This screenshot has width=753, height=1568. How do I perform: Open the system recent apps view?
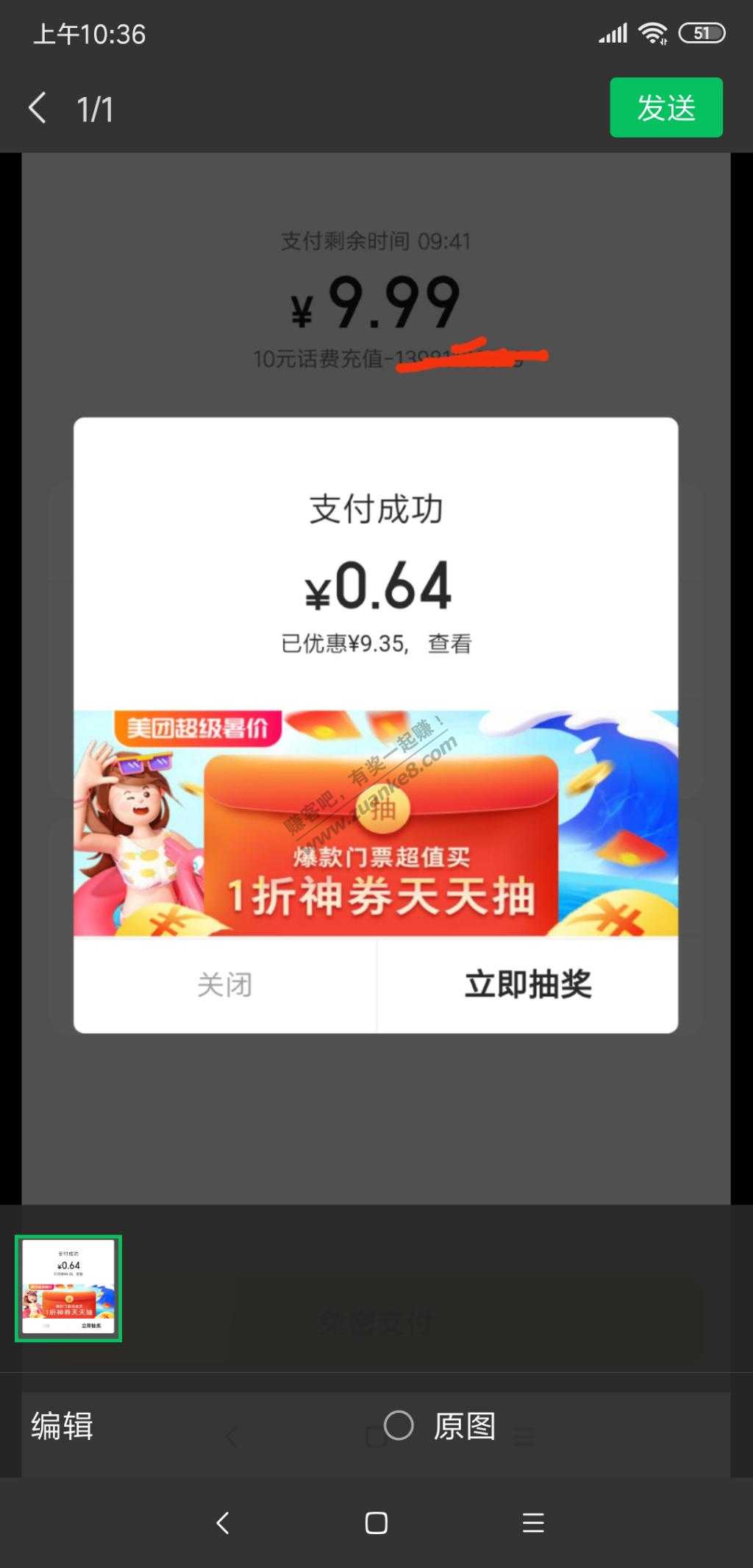point(533,1522)
